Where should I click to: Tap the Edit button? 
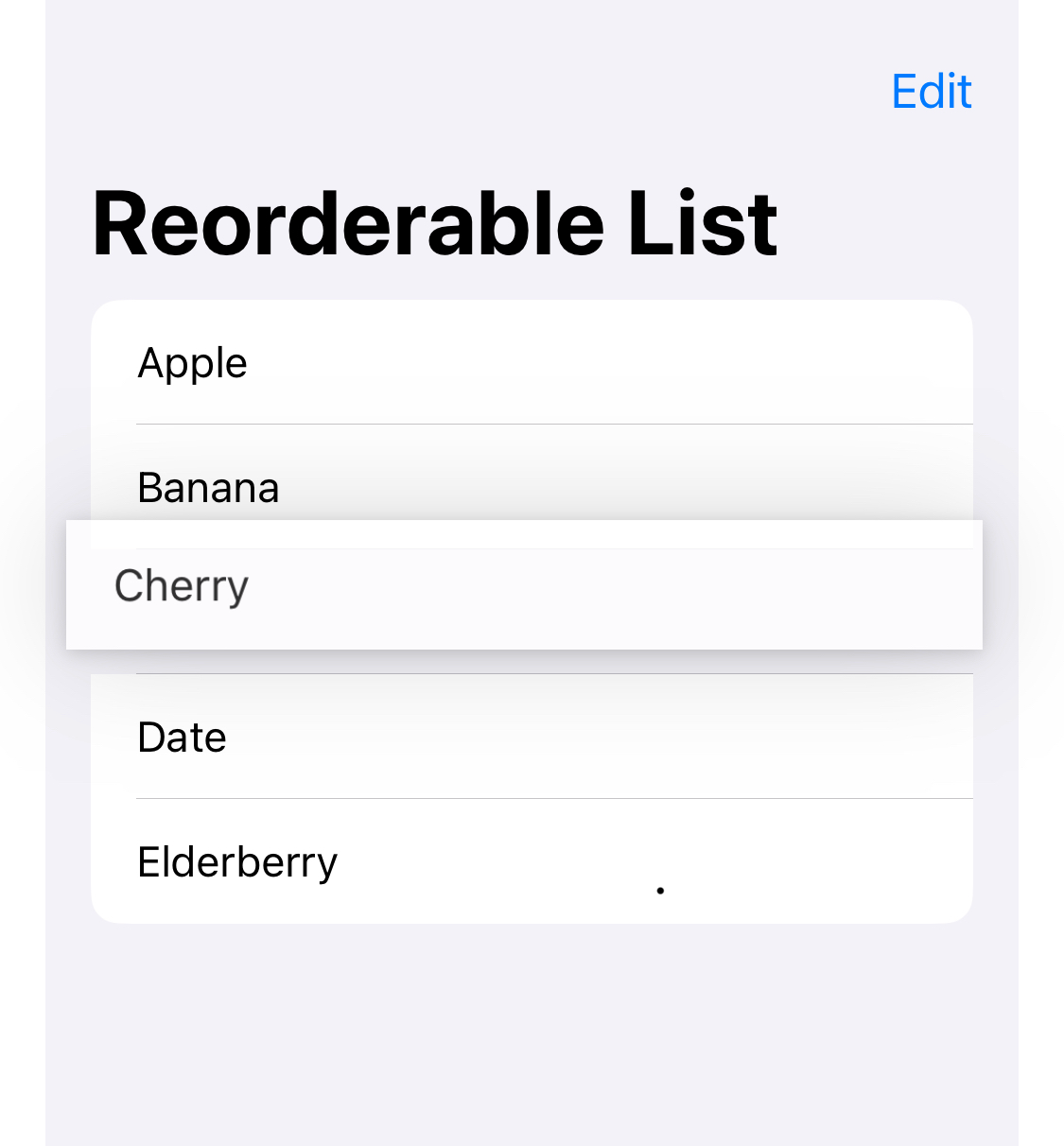(931, 92)
